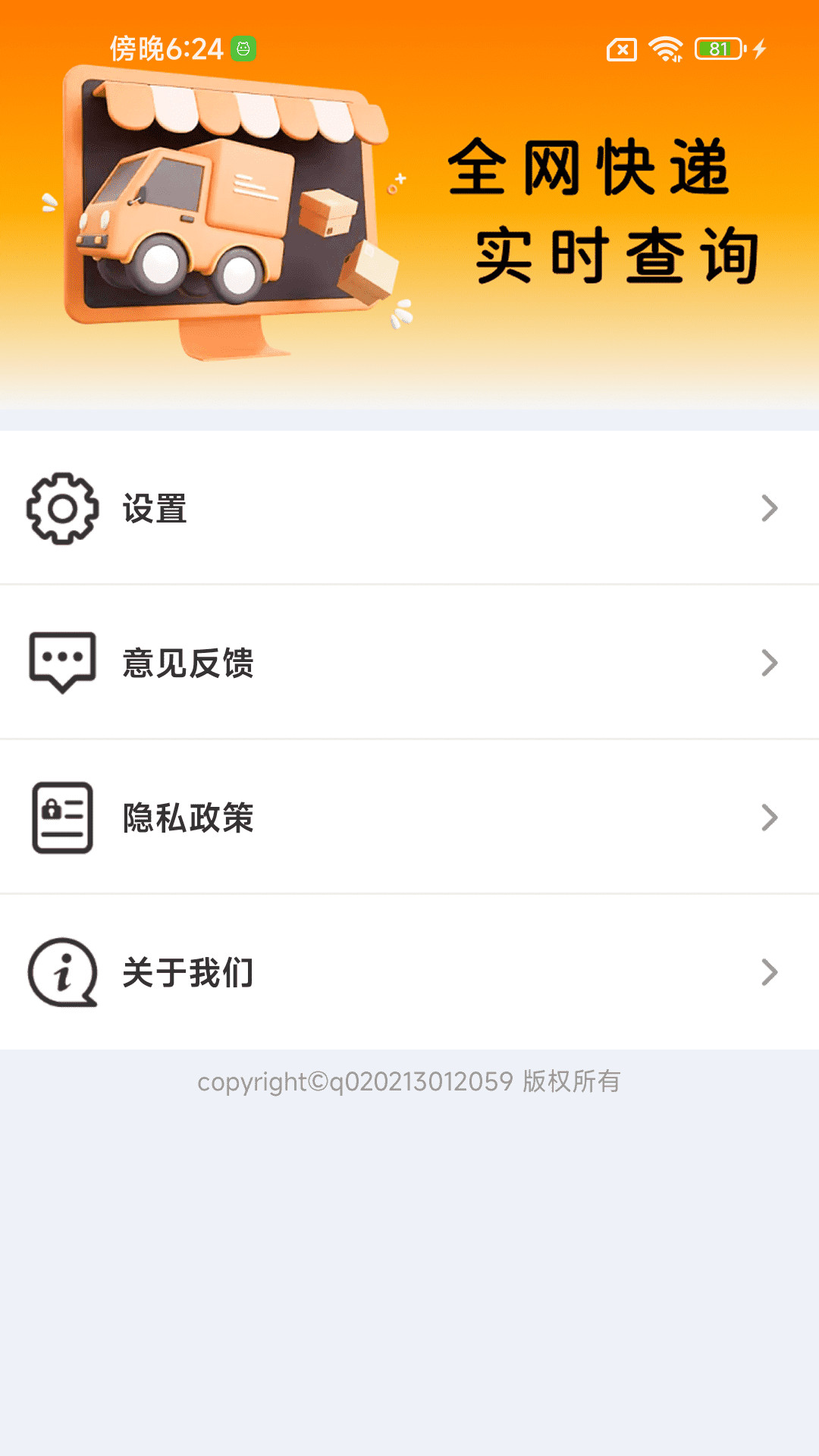Click the info bubble icon beside 关于我们
Image resolution: width=819 pixels, height=1456 pixels.
click(61, 973)
